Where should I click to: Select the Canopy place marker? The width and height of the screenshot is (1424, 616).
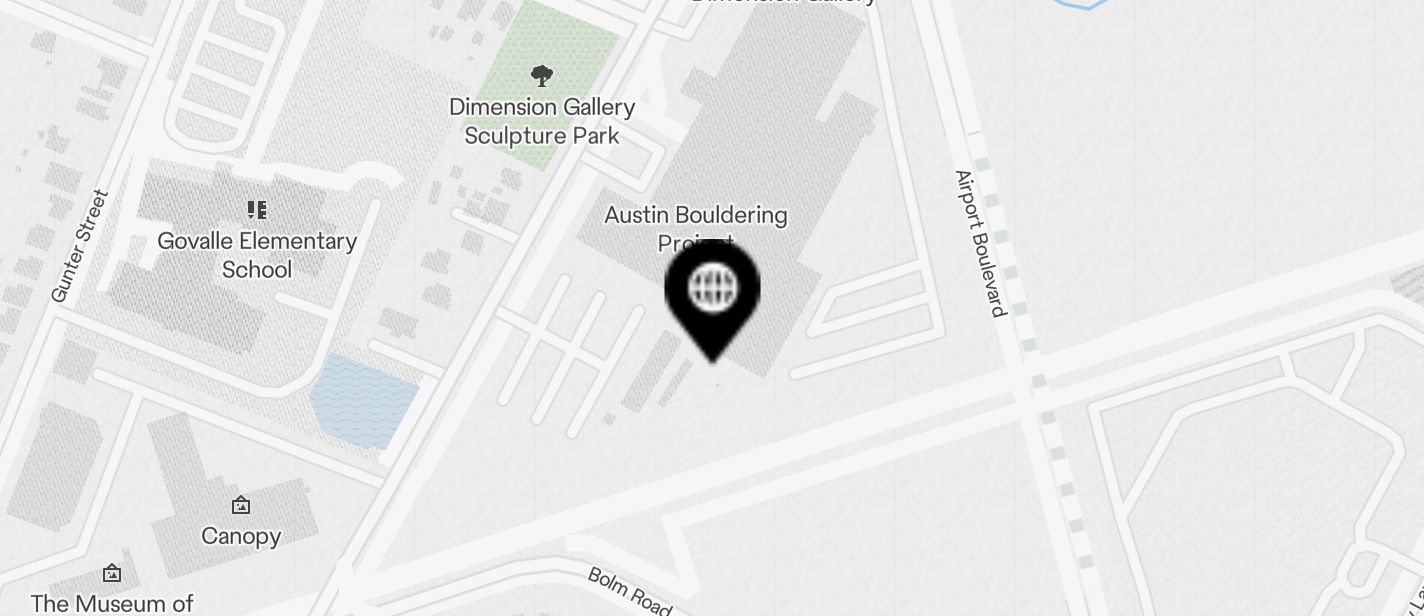[241, 505]
